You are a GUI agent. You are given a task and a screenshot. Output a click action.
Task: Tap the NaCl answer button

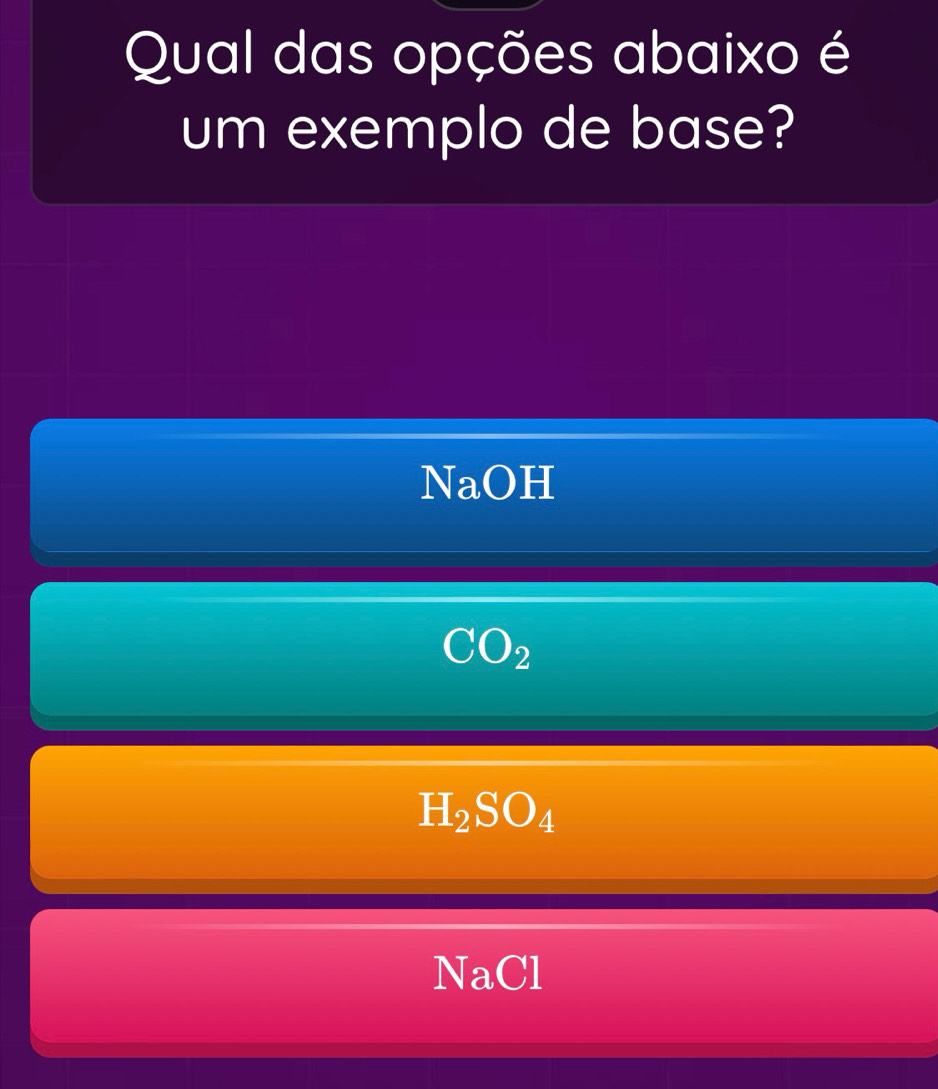click(486, 975)
